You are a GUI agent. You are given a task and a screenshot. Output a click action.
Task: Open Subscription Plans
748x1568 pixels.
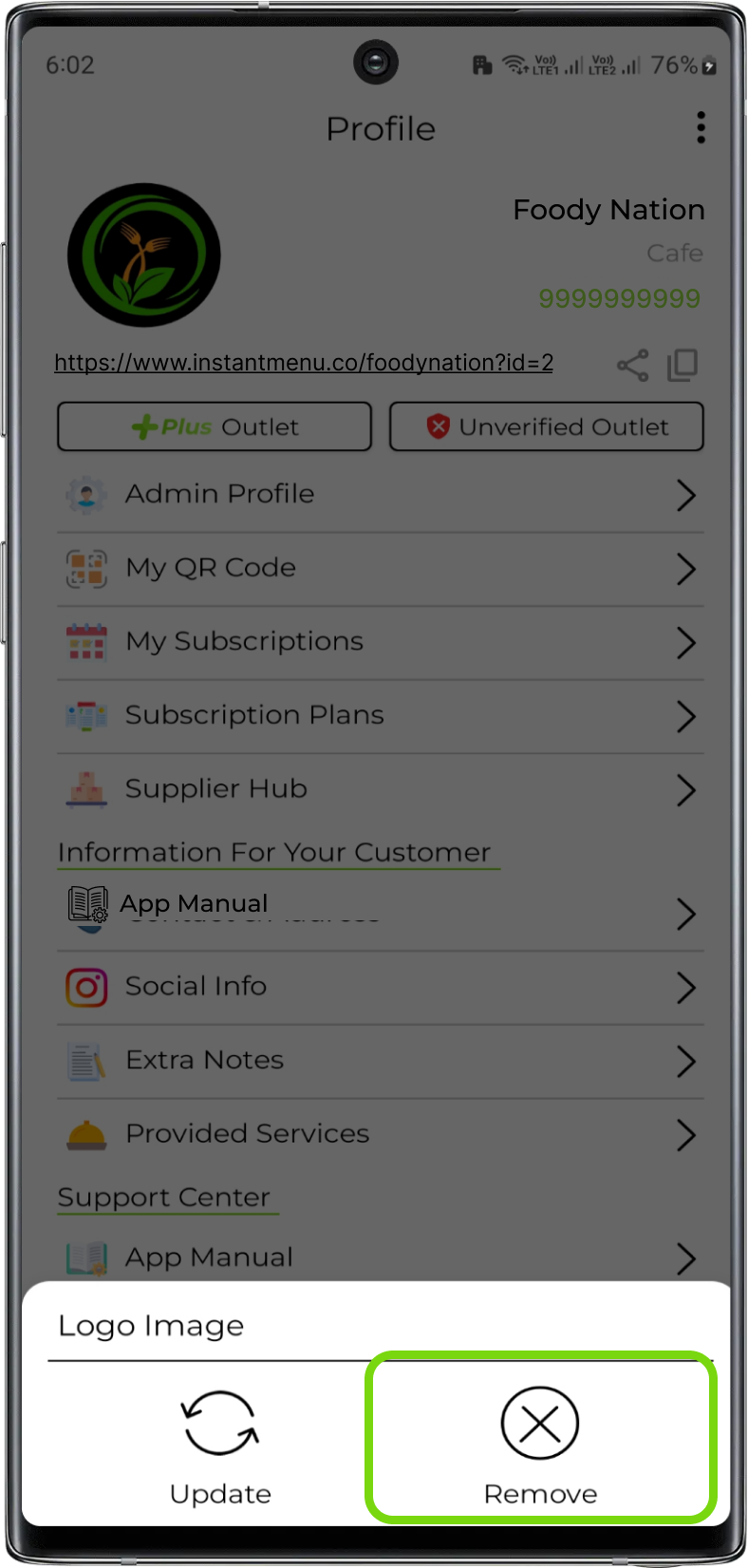tap(380, 715)
